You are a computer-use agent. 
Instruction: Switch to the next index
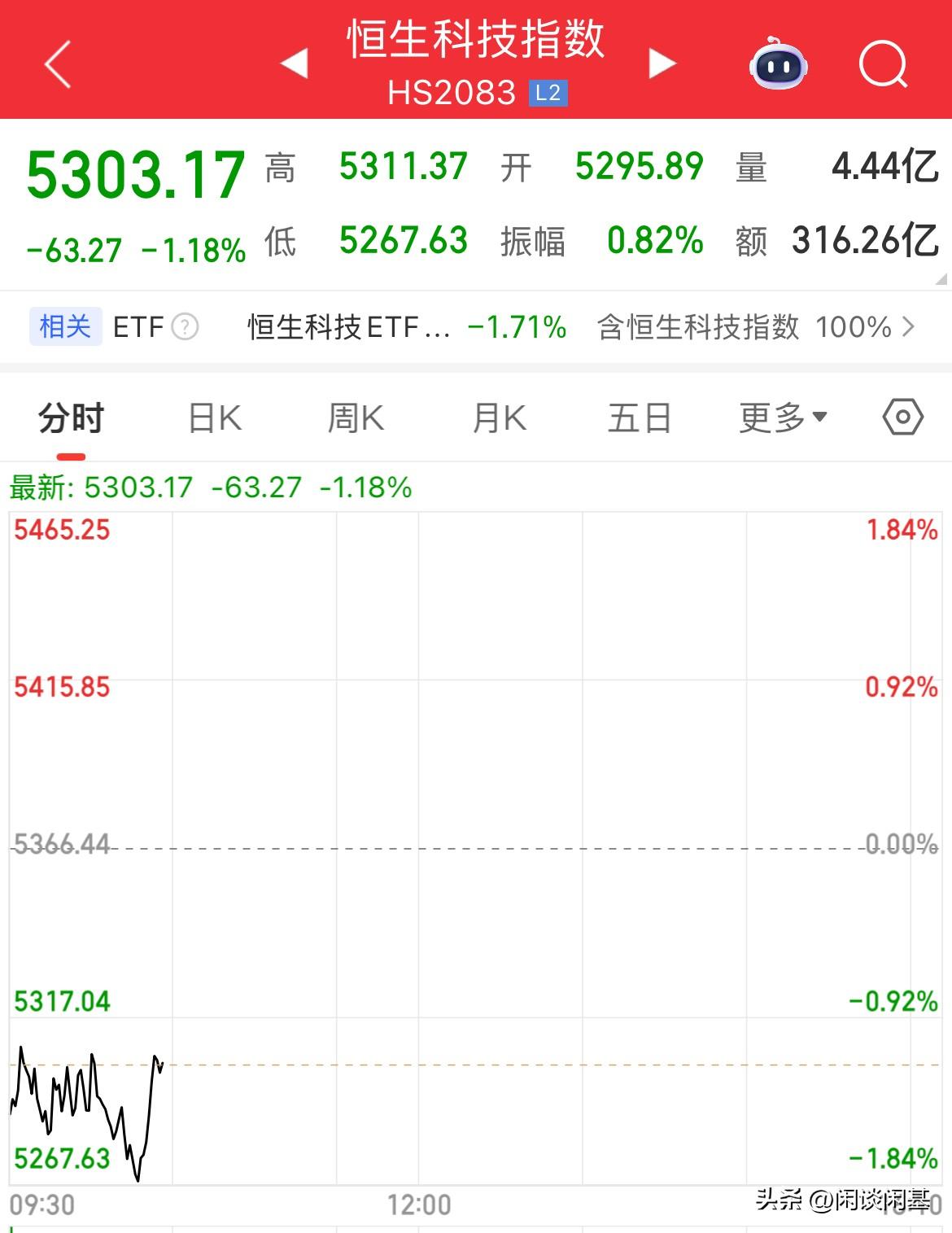[662, 63]
